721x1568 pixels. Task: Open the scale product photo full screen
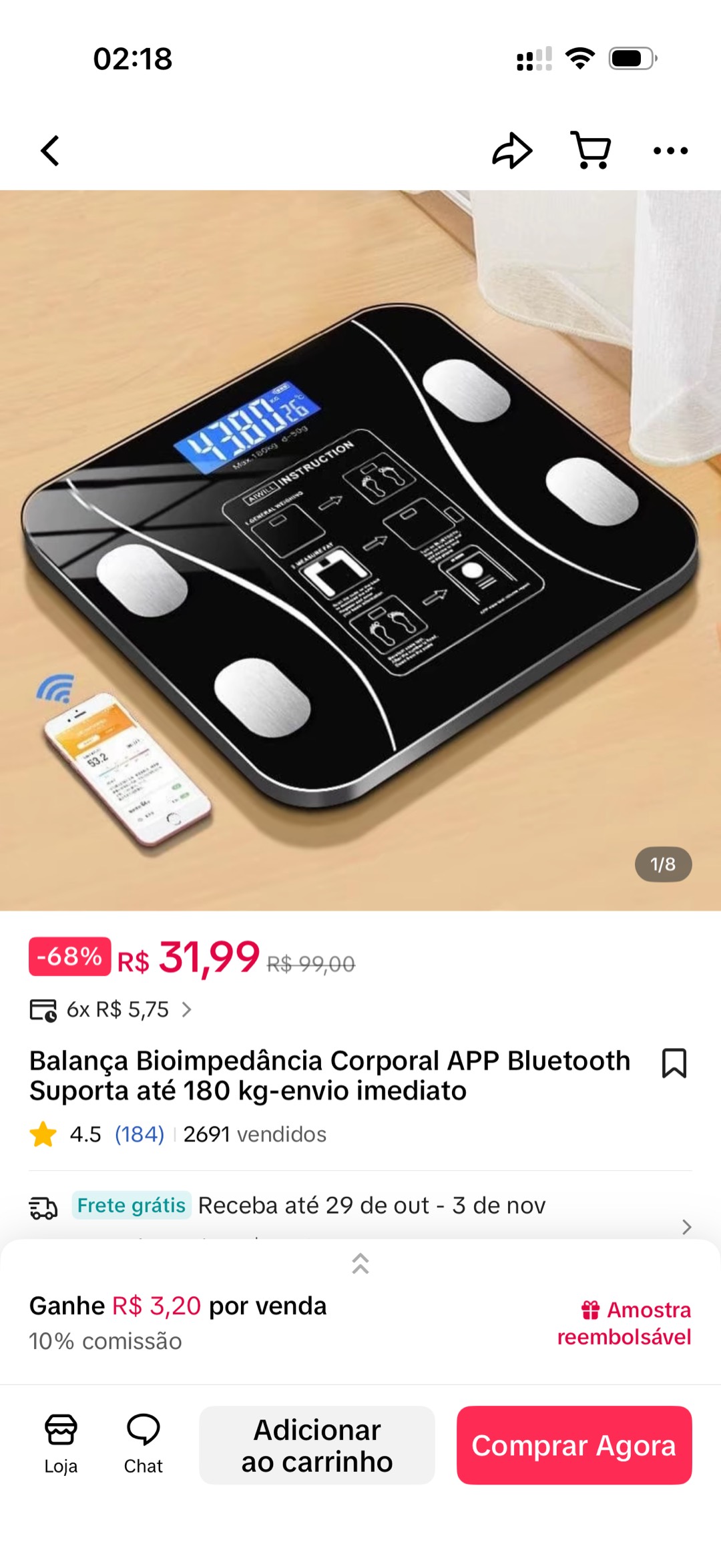(x=360, y=551)
